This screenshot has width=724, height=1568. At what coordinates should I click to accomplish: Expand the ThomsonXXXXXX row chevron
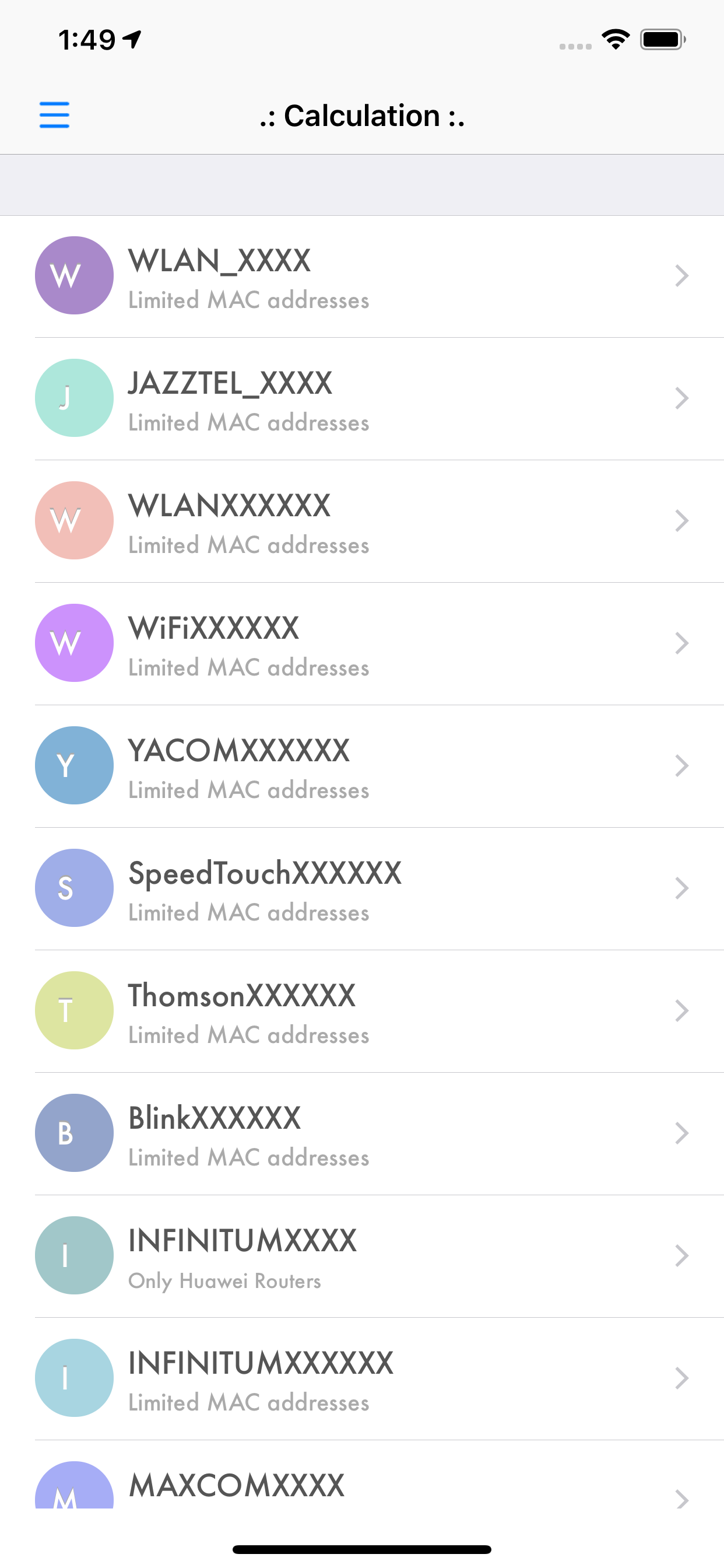[x=683, y=1010]
